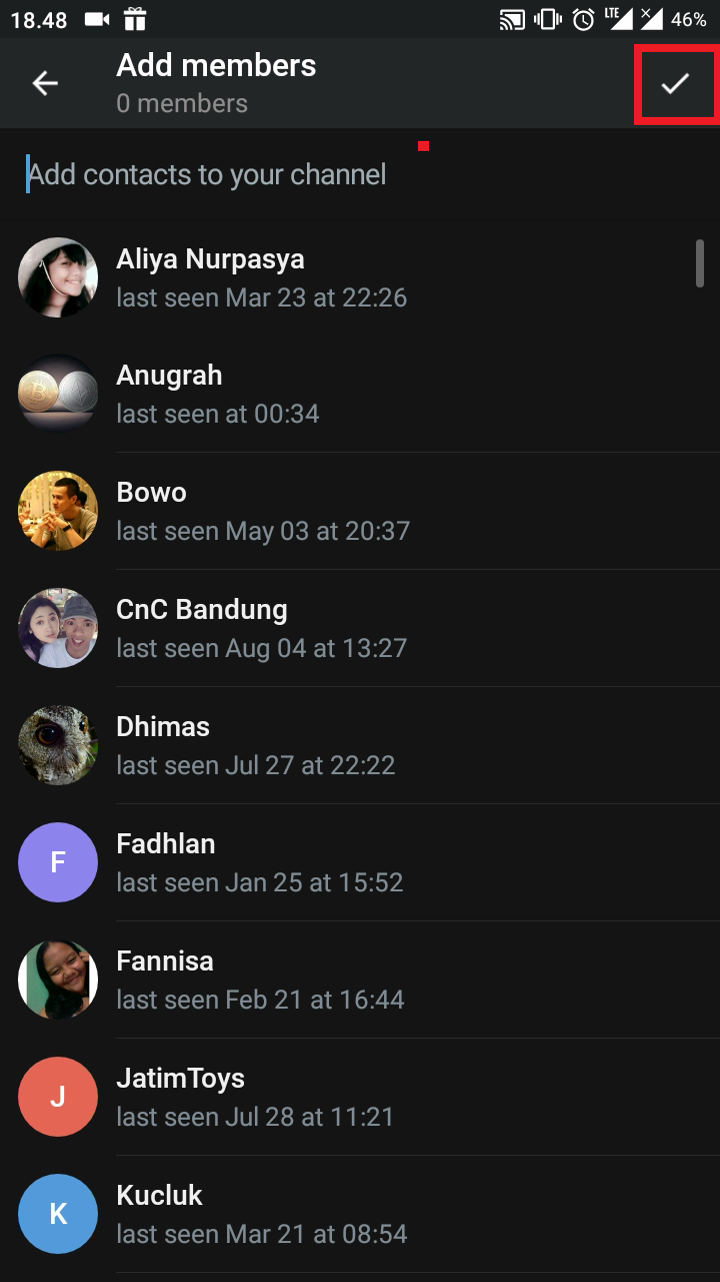Confirm members with the checkmark icon
This screenshot has width=720, height=1282.
[676, 84]
